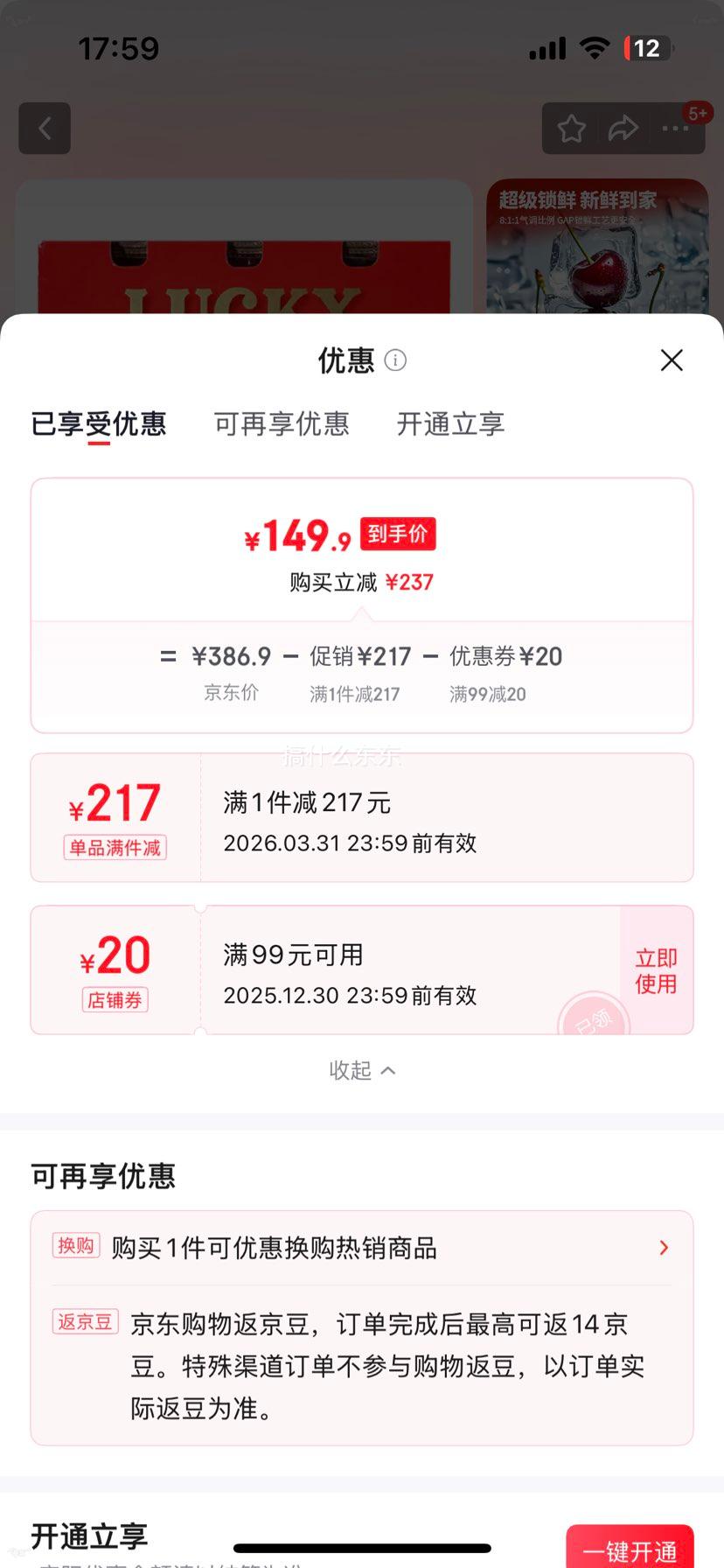Tap the more options icon with 5+ badge
The width and height of the screenshot is (724, 1568).
click(x=674, y=128)
